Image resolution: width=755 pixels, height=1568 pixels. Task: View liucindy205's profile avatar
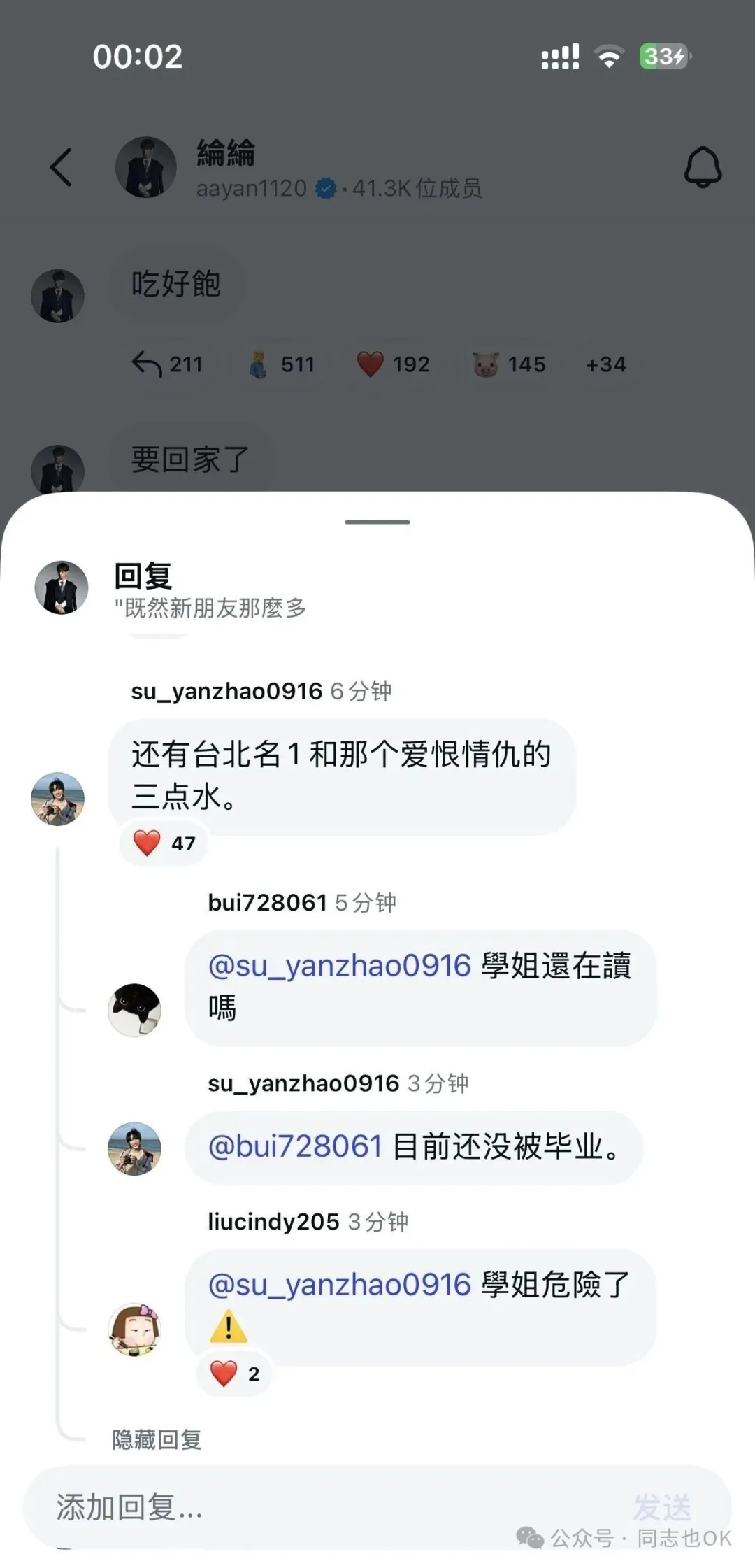coord(135,1330)
